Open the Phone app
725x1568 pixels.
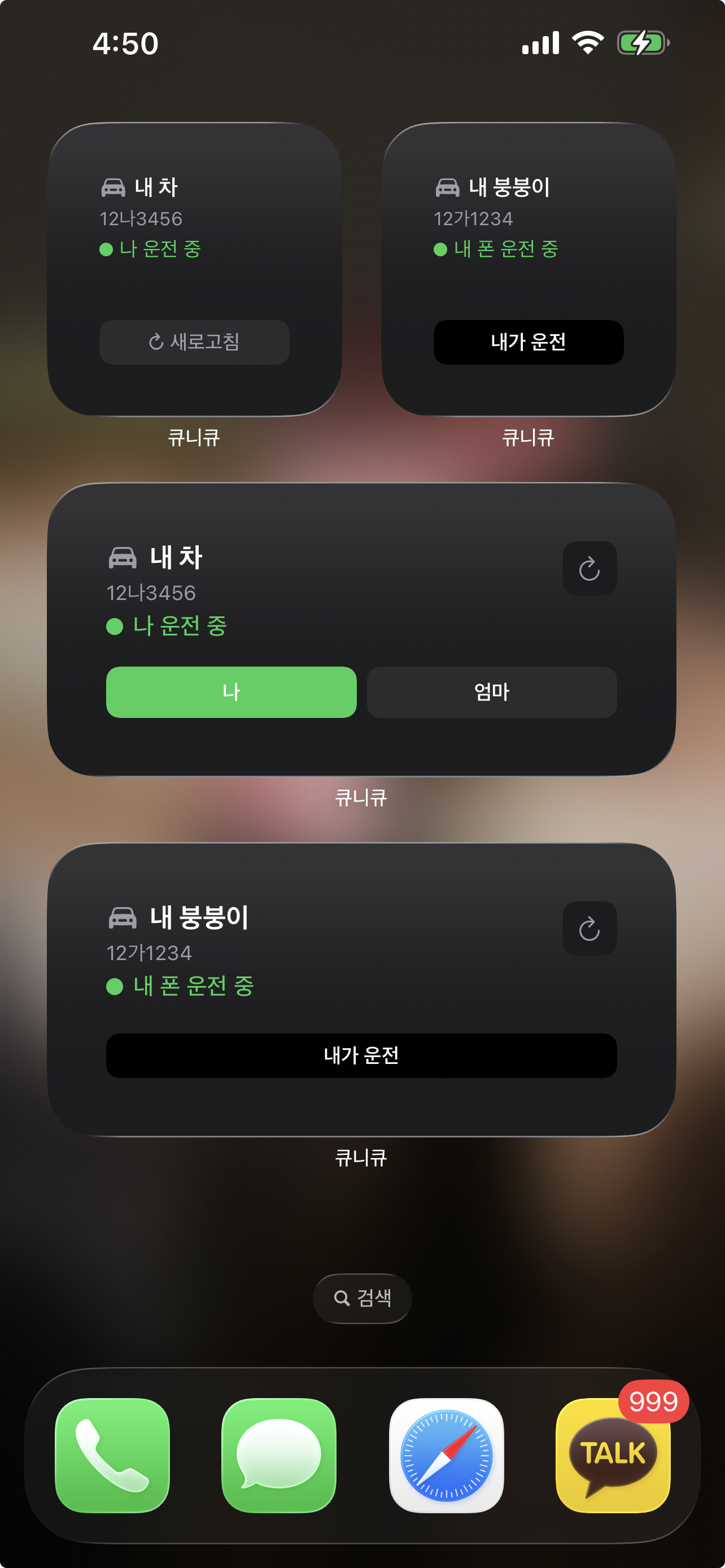(x=112, y=1455)
